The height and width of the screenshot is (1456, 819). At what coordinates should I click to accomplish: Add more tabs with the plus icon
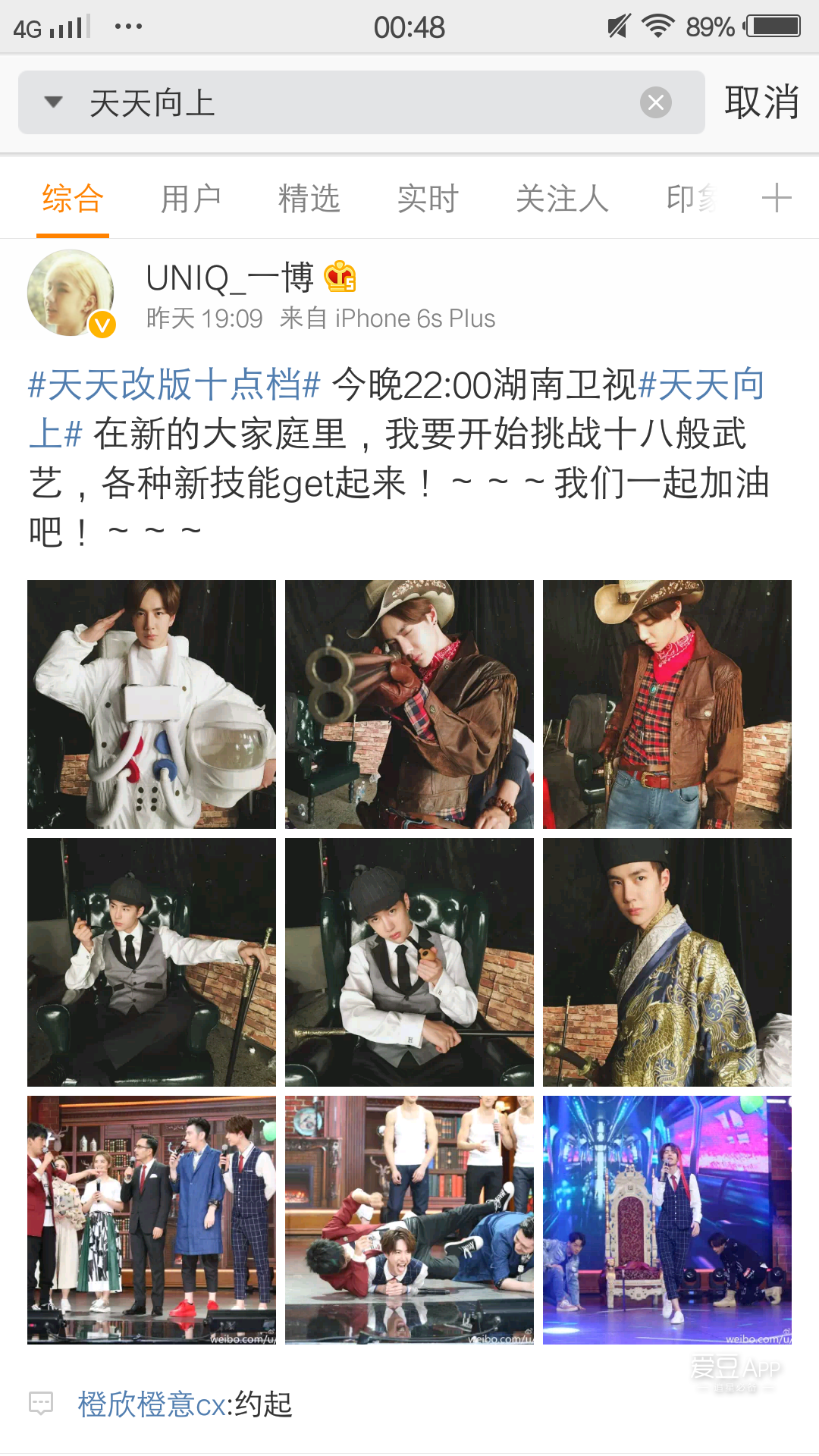777,199
